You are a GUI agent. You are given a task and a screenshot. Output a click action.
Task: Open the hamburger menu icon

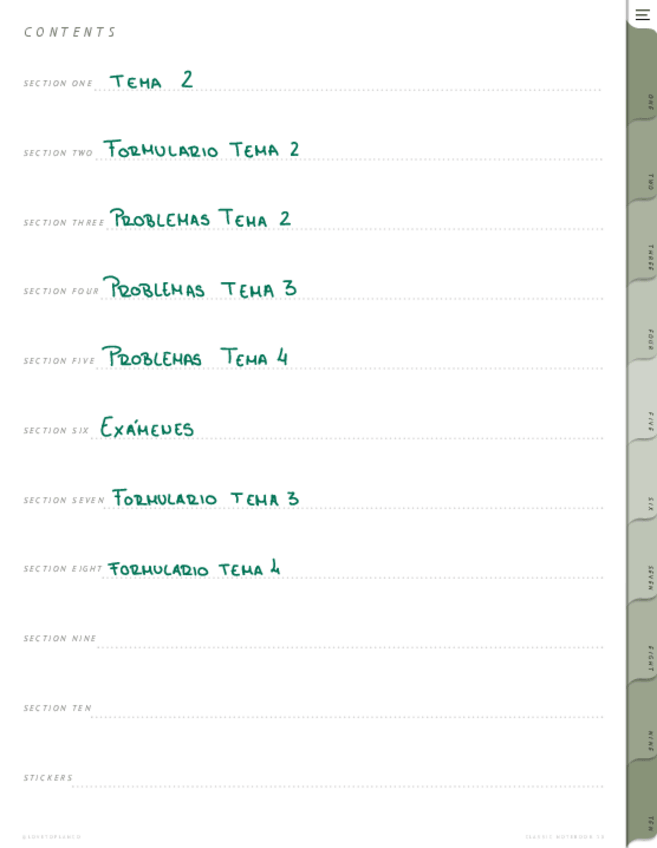pos(642,14)
